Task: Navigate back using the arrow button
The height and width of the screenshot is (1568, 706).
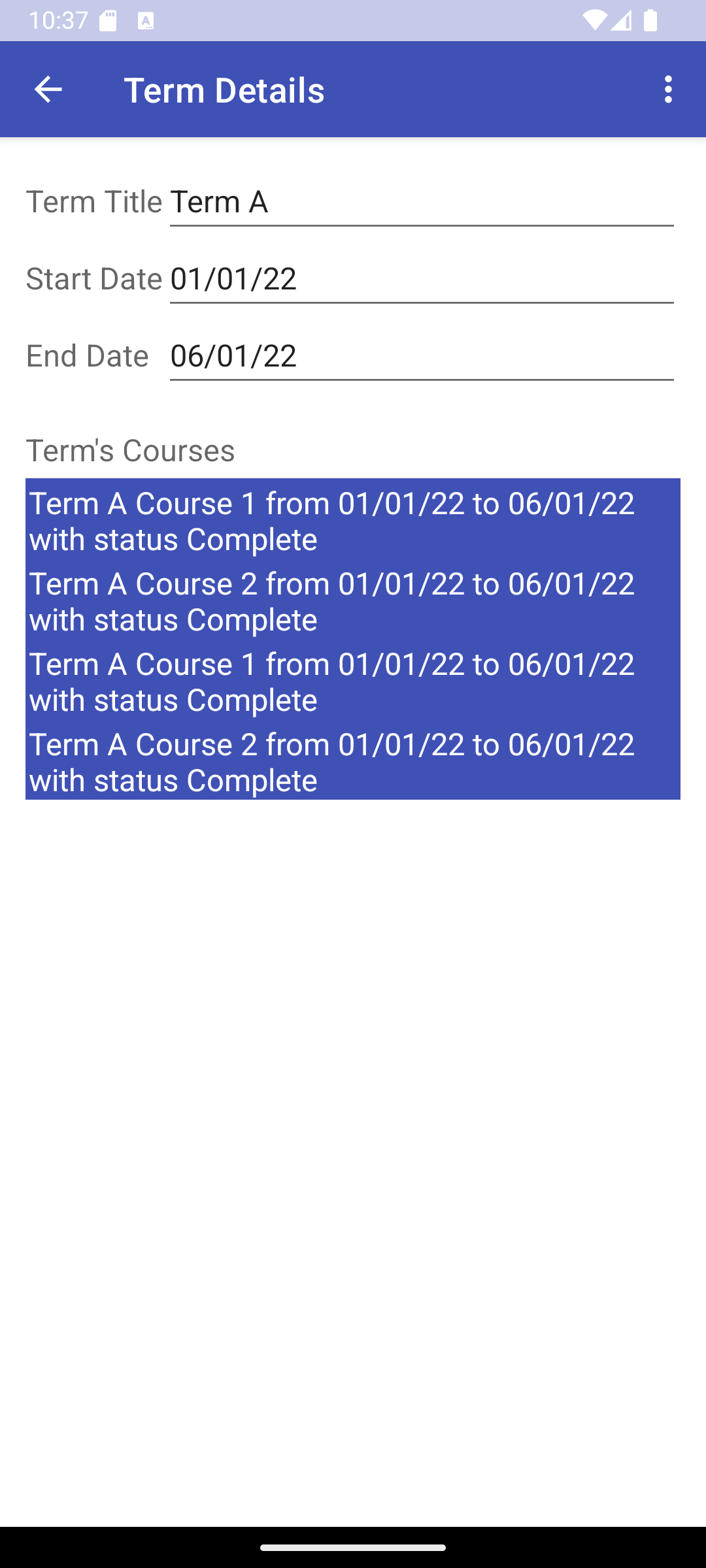Action: (48, 89)
